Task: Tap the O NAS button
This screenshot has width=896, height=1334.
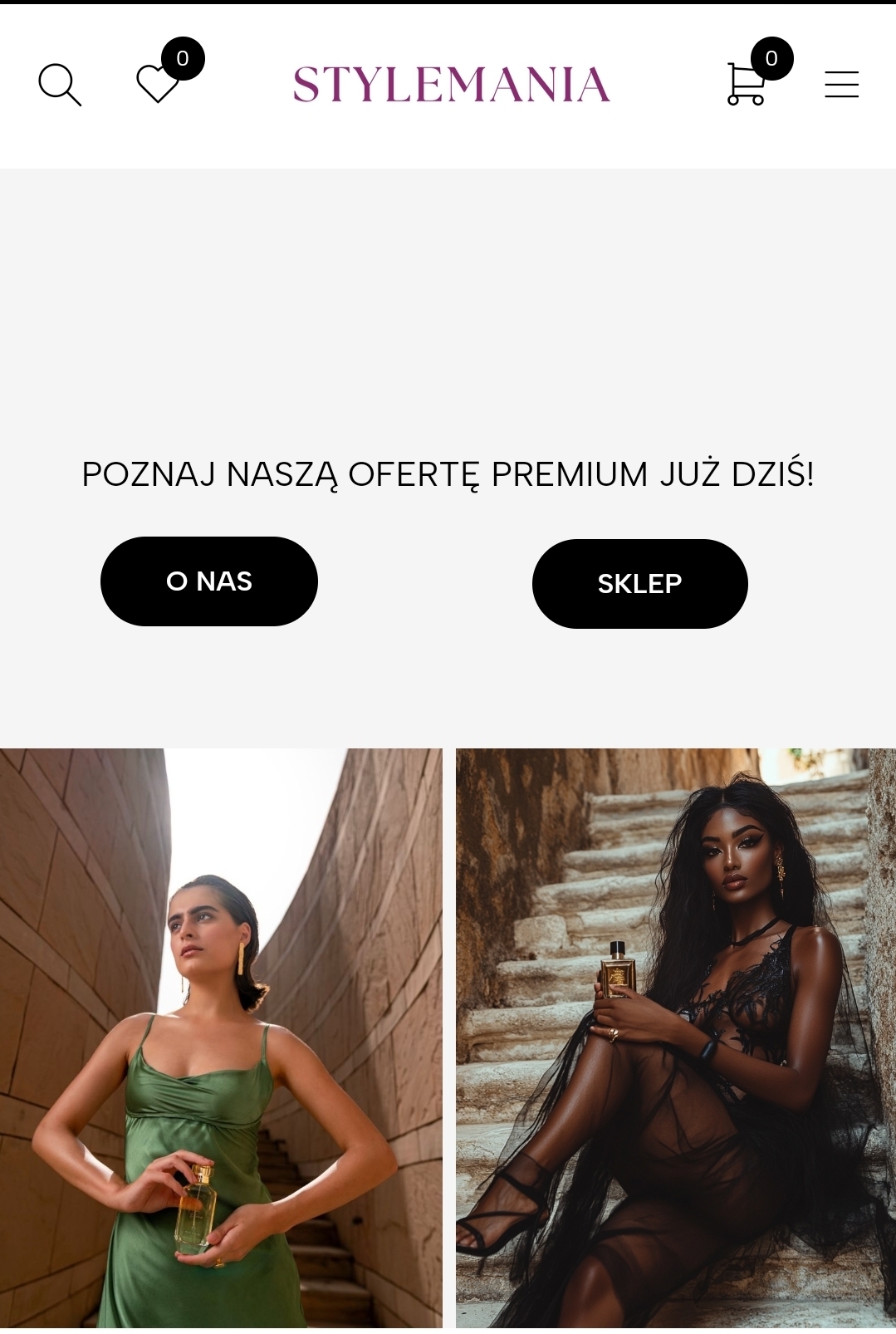Action: click(x=209, y=581)
